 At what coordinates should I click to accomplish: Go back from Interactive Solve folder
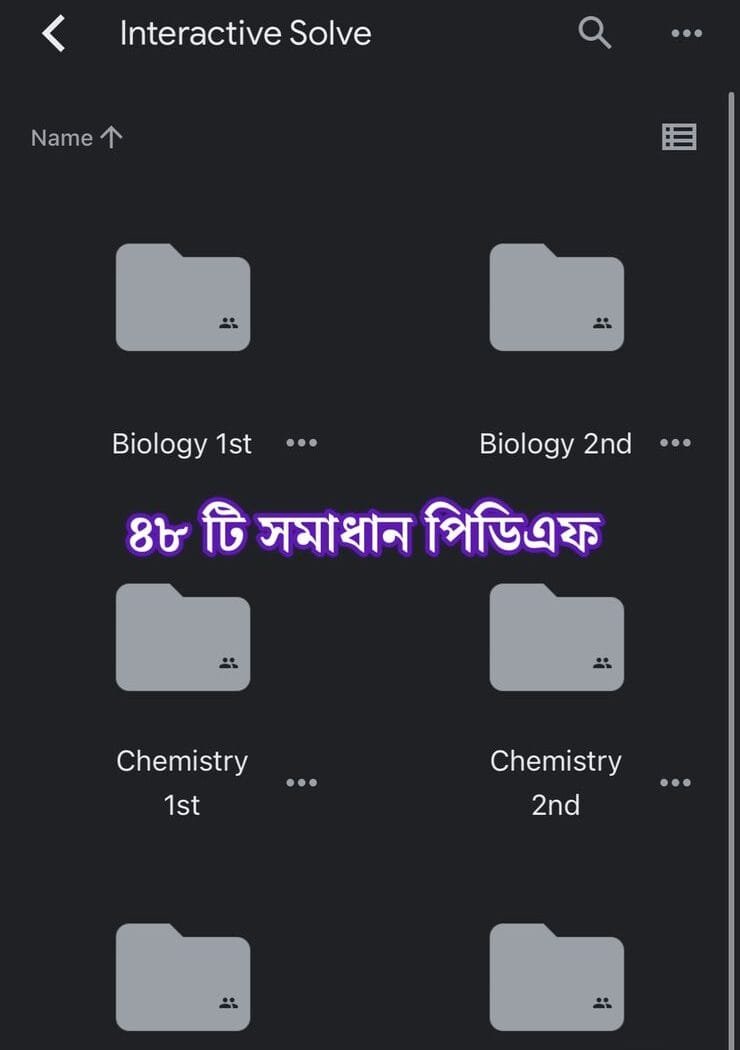pos(54,34)
